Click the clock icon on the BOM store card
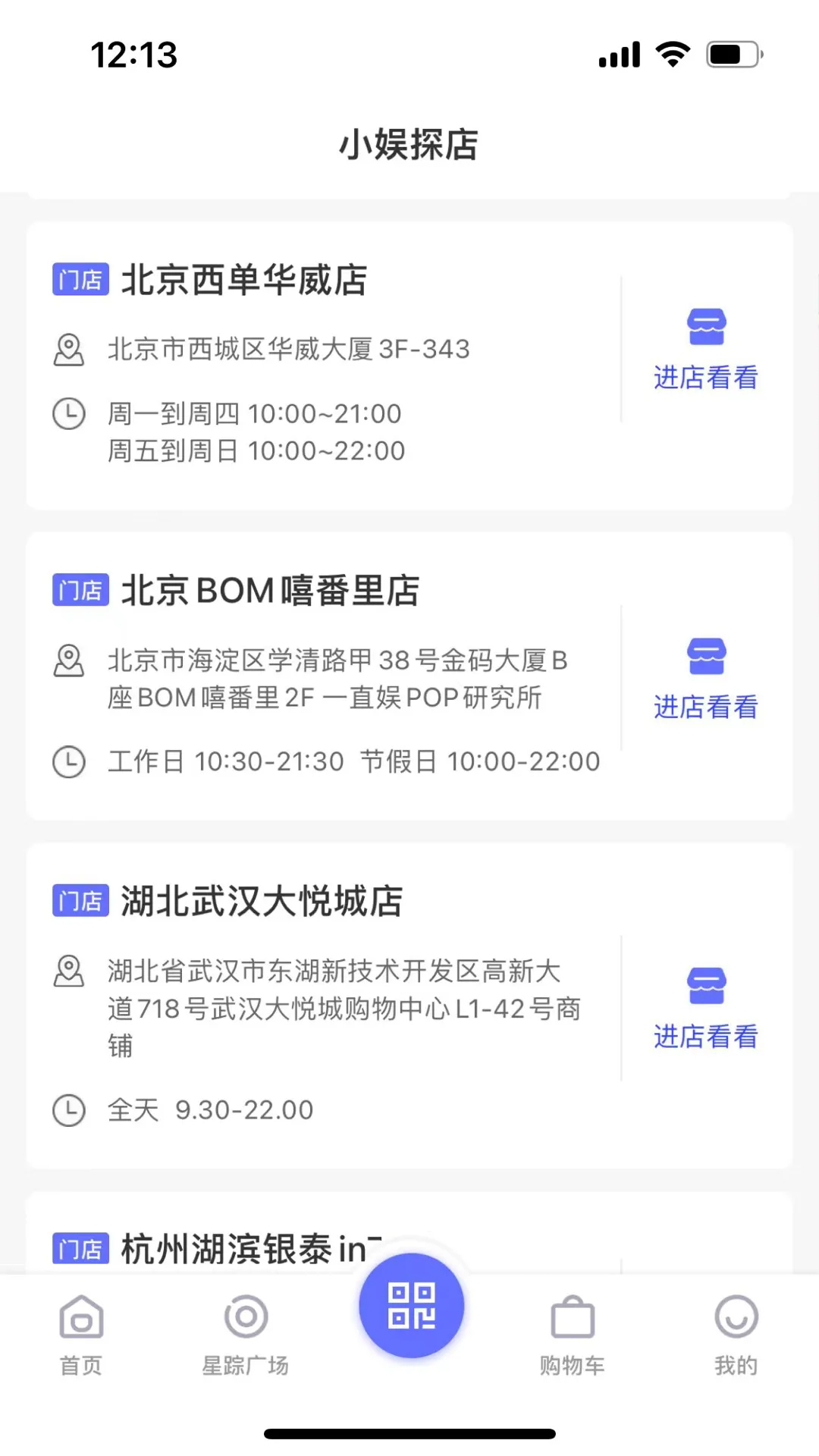819x1456 pixels. tap(68, 762)
